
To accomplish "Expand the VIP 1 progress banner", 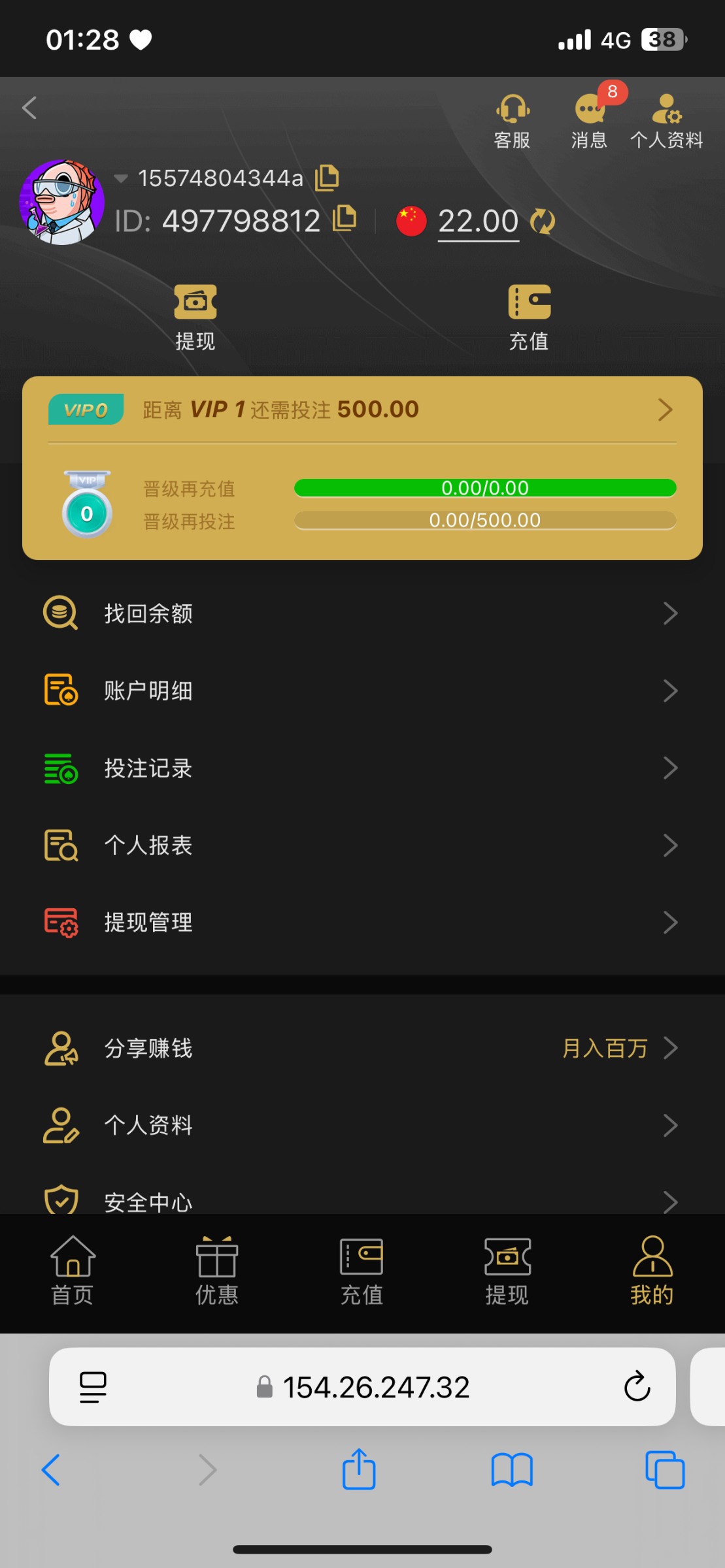I will [x=666, y=409].
